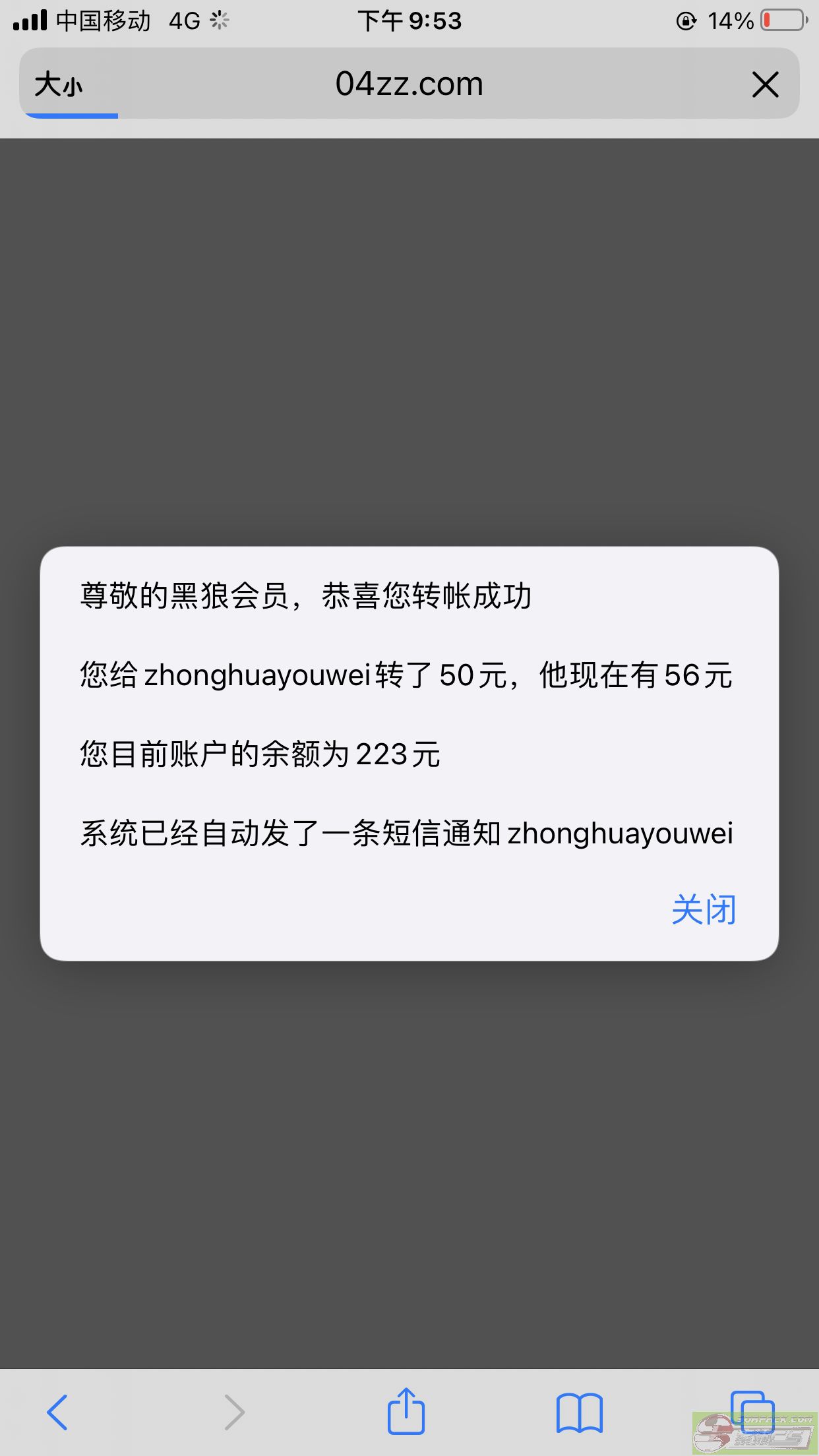Open the share sheet
Image resolution: width=819 pixels, height=1456 pixels.
(x=406, y=1412)
